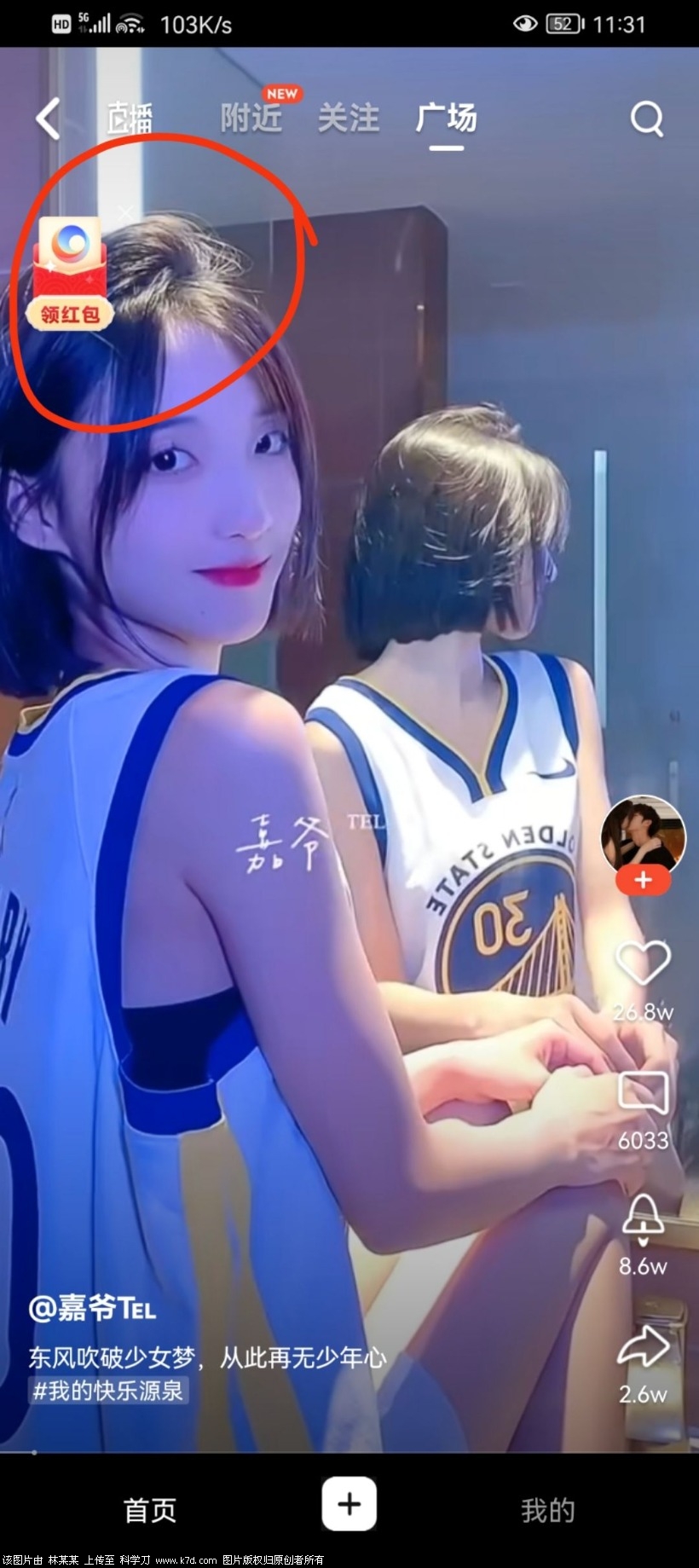Image resolution: width=699 pixels, height=1568 pixels.
Task: Select the 广场 tab
Action: tap(446, 118)
